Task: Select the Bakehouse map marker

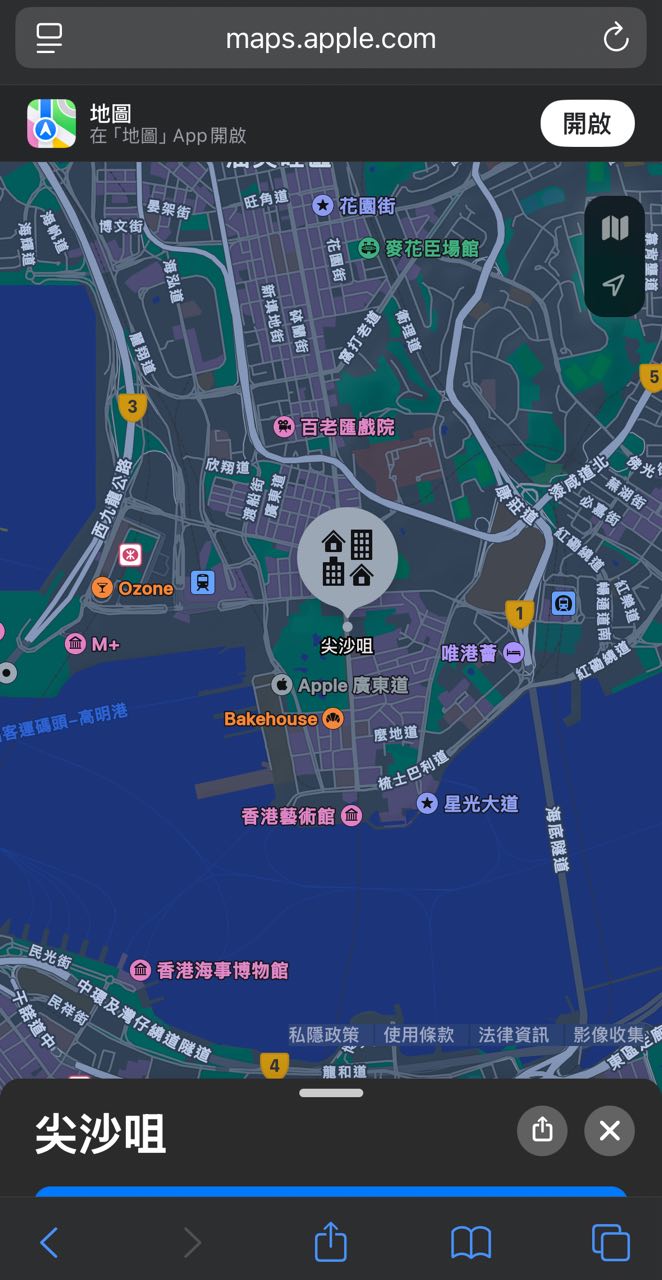Action: click(333, 718)
